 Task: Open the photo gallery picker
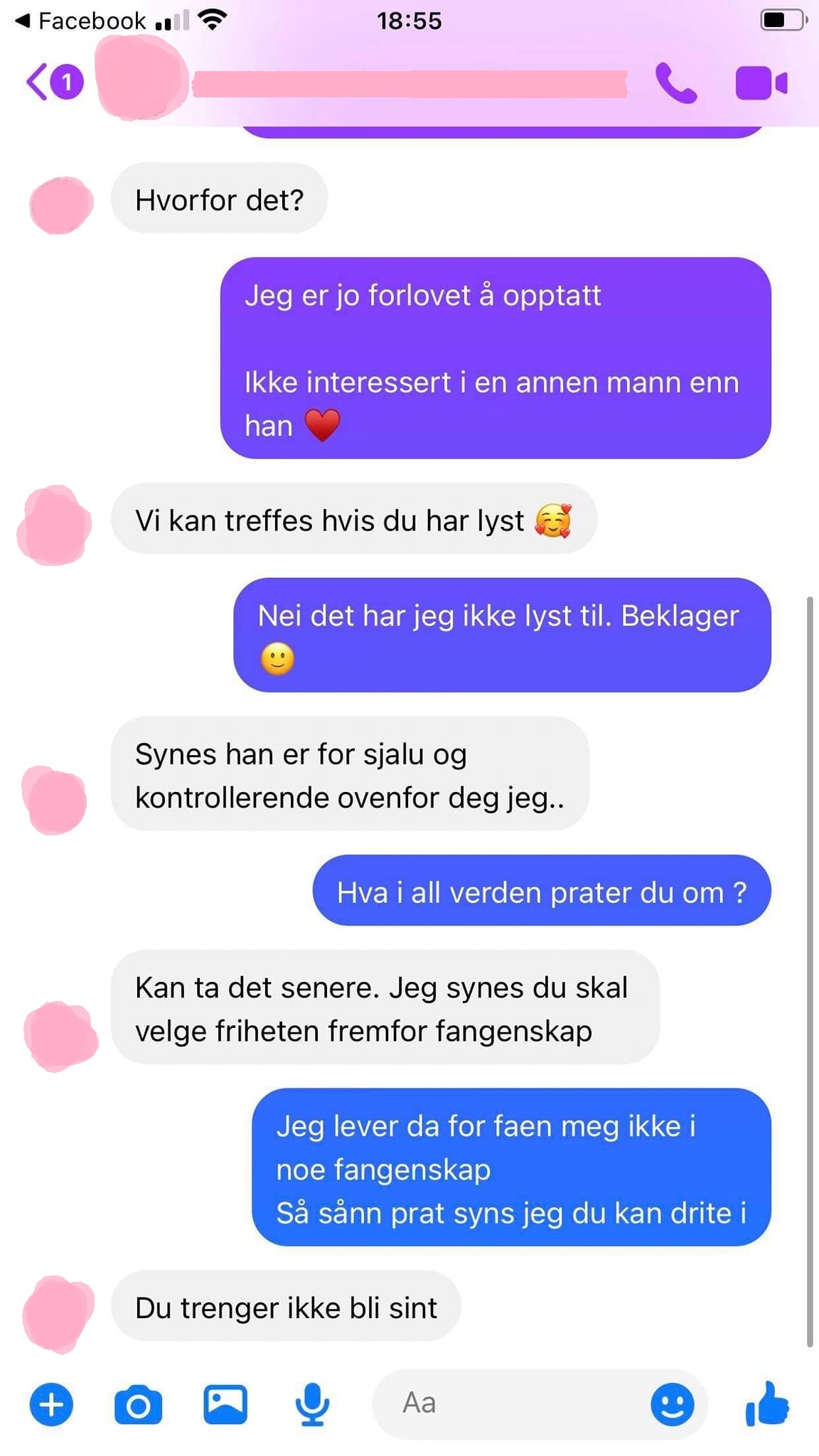[x=225, y=1404]
